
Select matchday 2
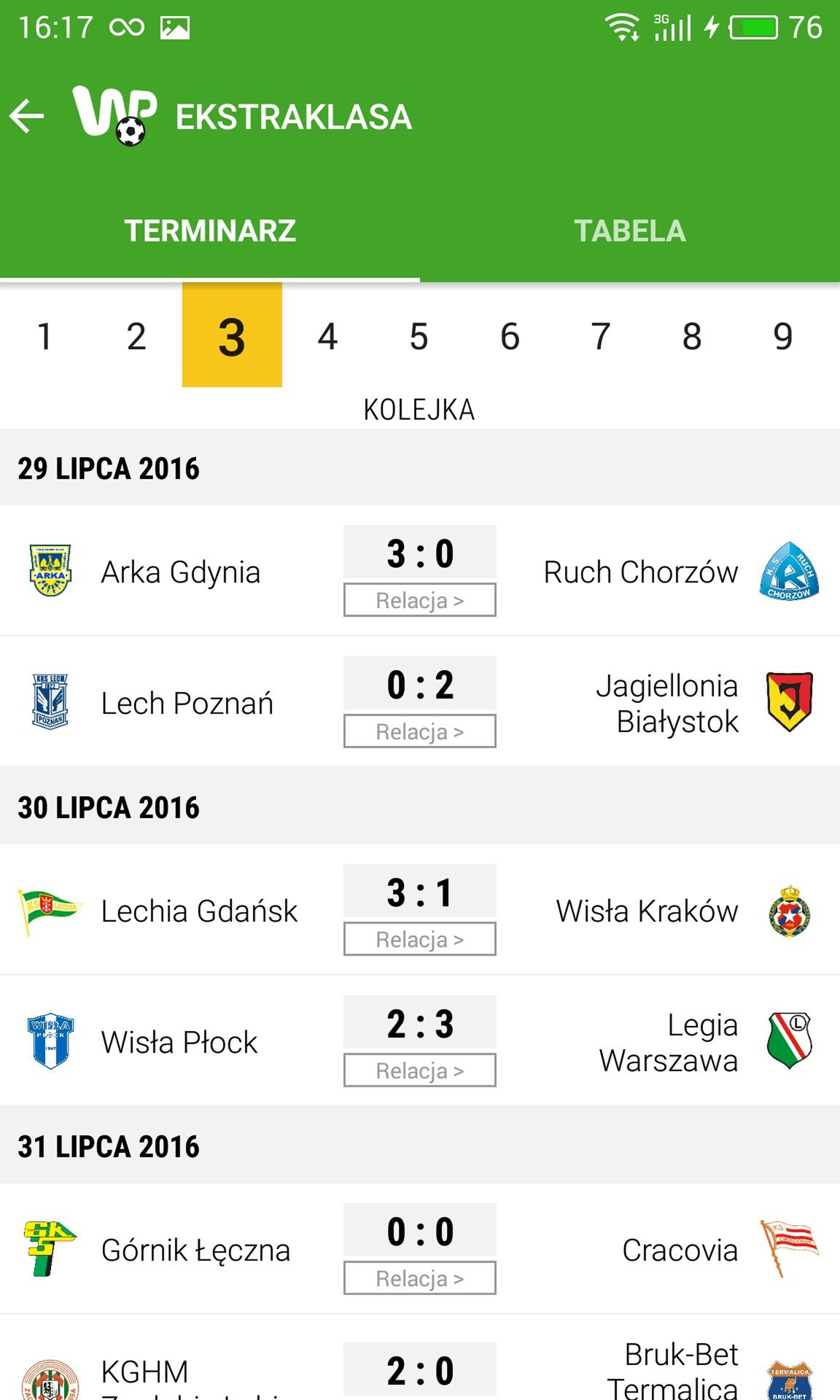(x=136, y=336)
